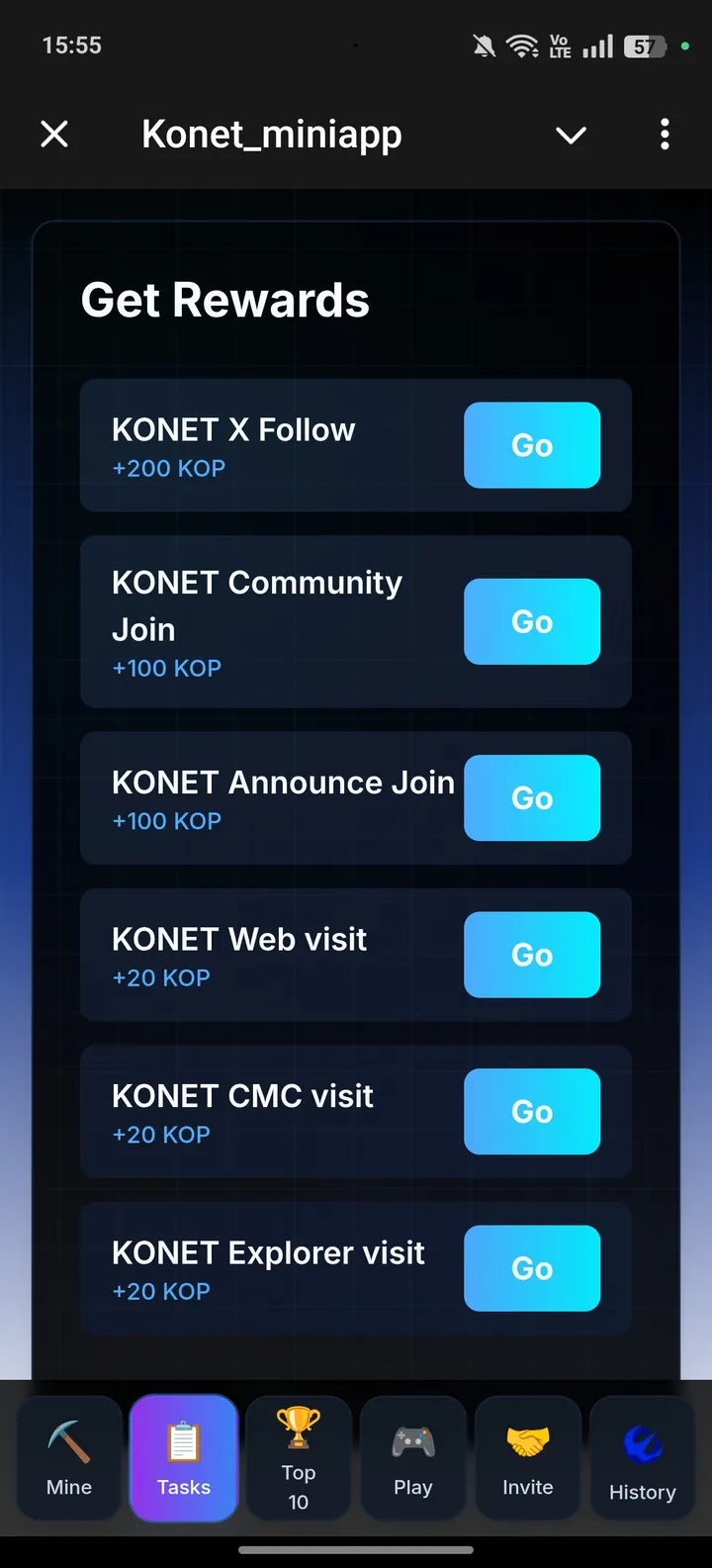Launch the KONET Web visit task
The width and height of the screenshot is (712, 1568).
(532, 955)
